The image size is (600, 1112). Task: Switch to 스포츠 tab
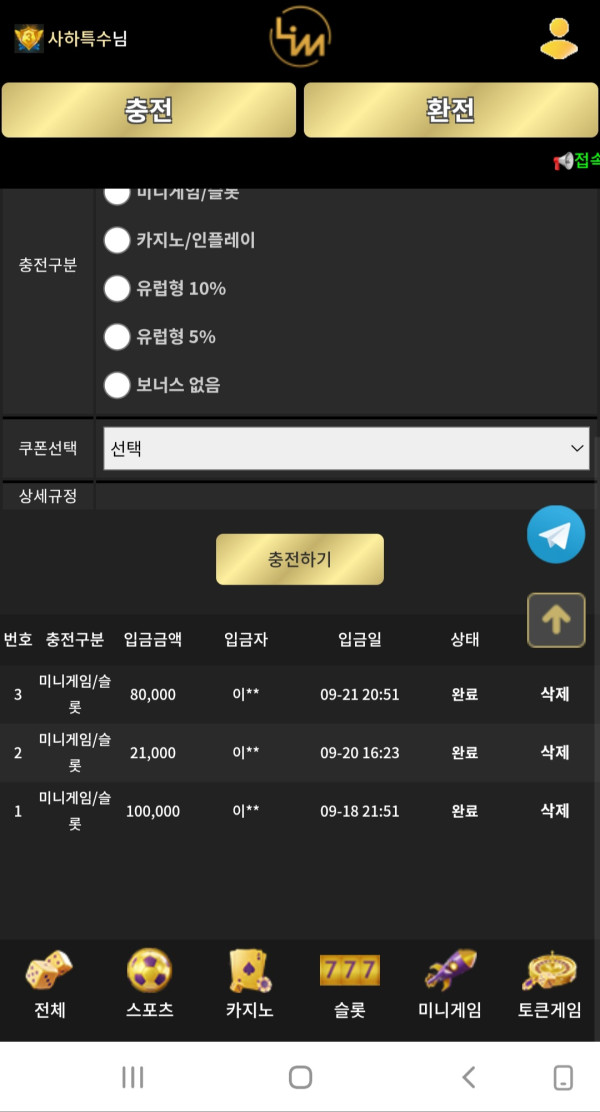[149, 985]
